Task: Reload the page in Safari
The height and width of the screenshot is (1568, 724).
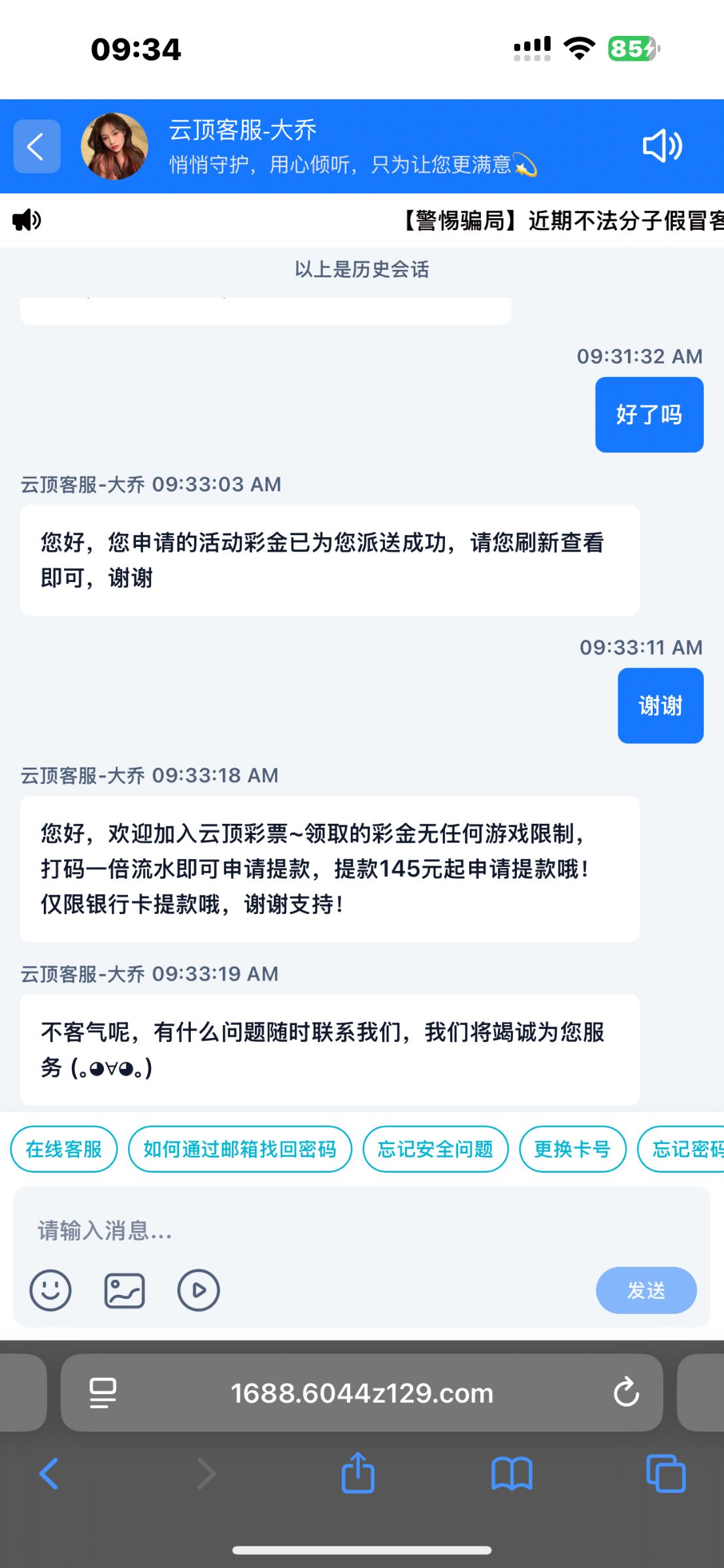Action: pyautogui.click(x=626, y=1392)
